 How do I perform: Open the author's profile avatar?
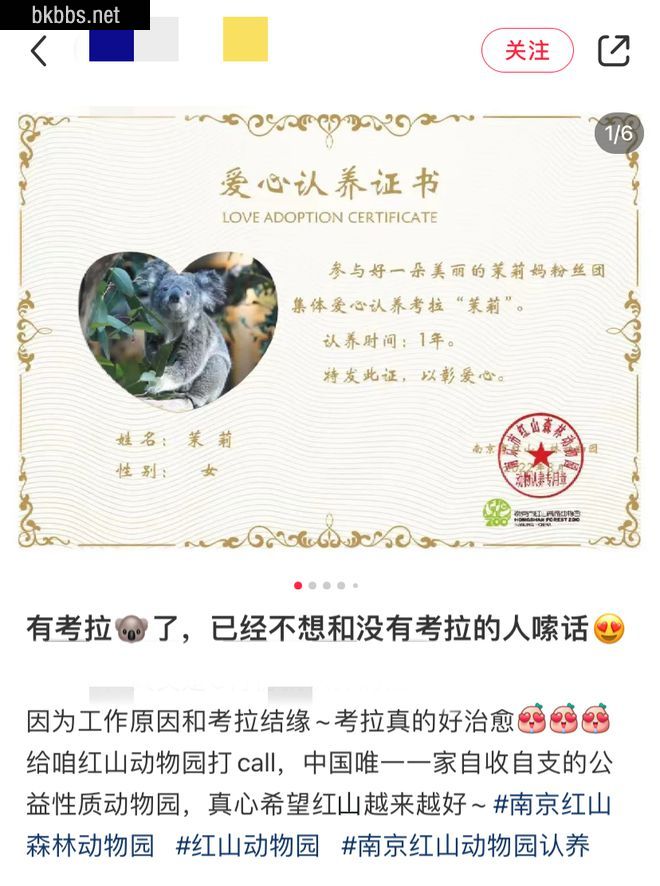click(111, 42)
